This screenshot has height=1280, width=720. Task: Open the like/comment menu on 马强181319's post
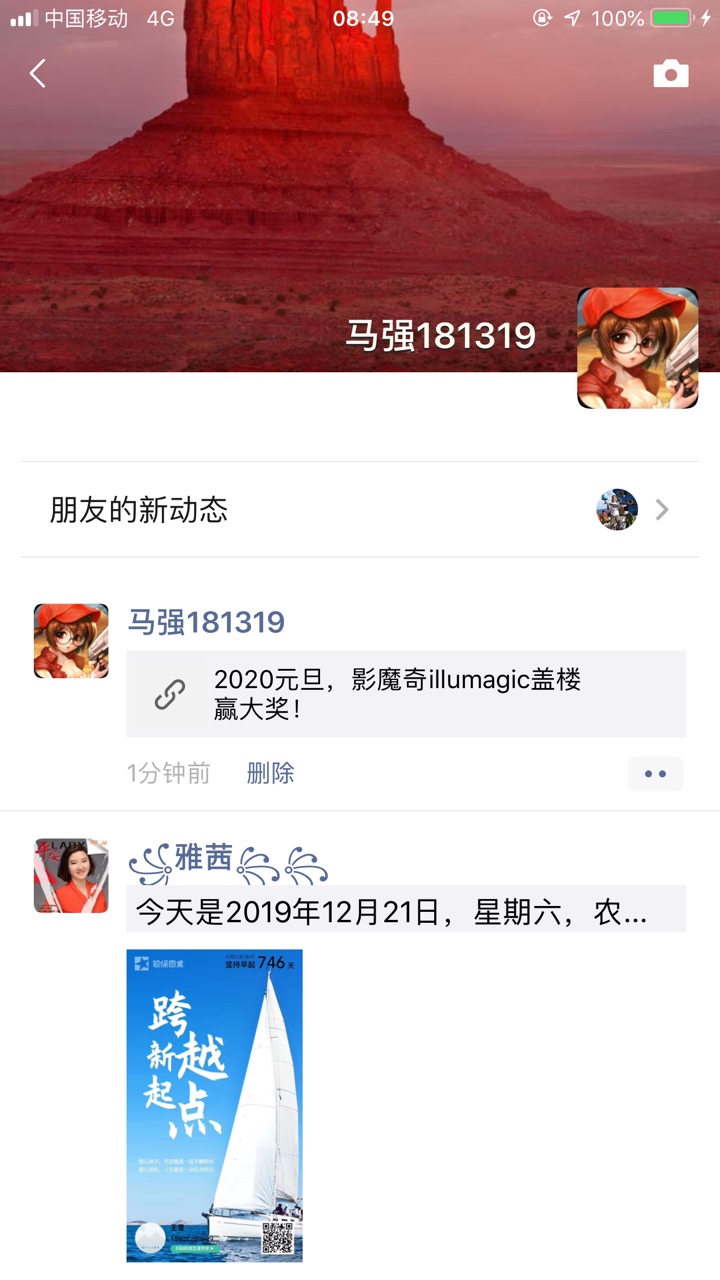[x=655, y=774]
